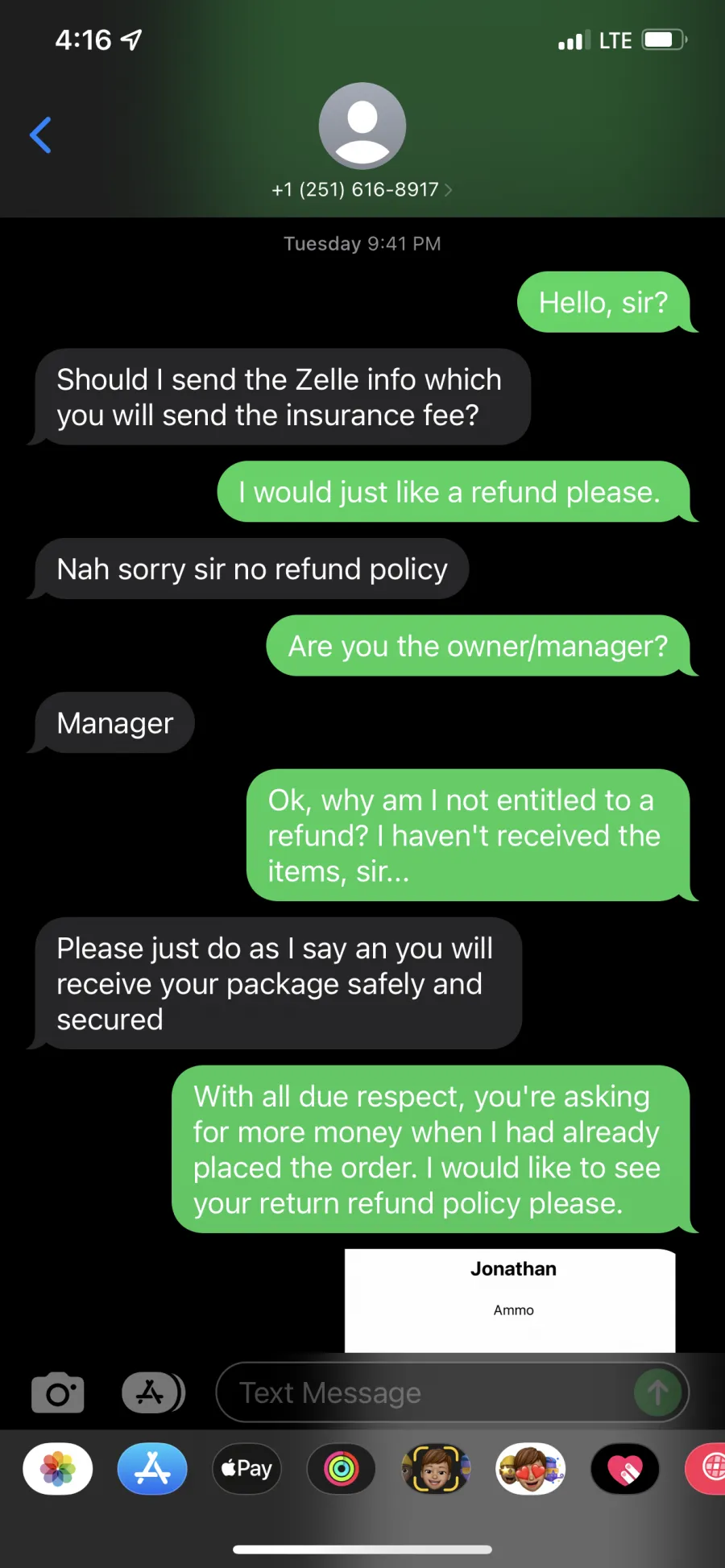Open the Fitness activity rings app
Viewport: 725px width, 1568px height.
coord(342,1469)
